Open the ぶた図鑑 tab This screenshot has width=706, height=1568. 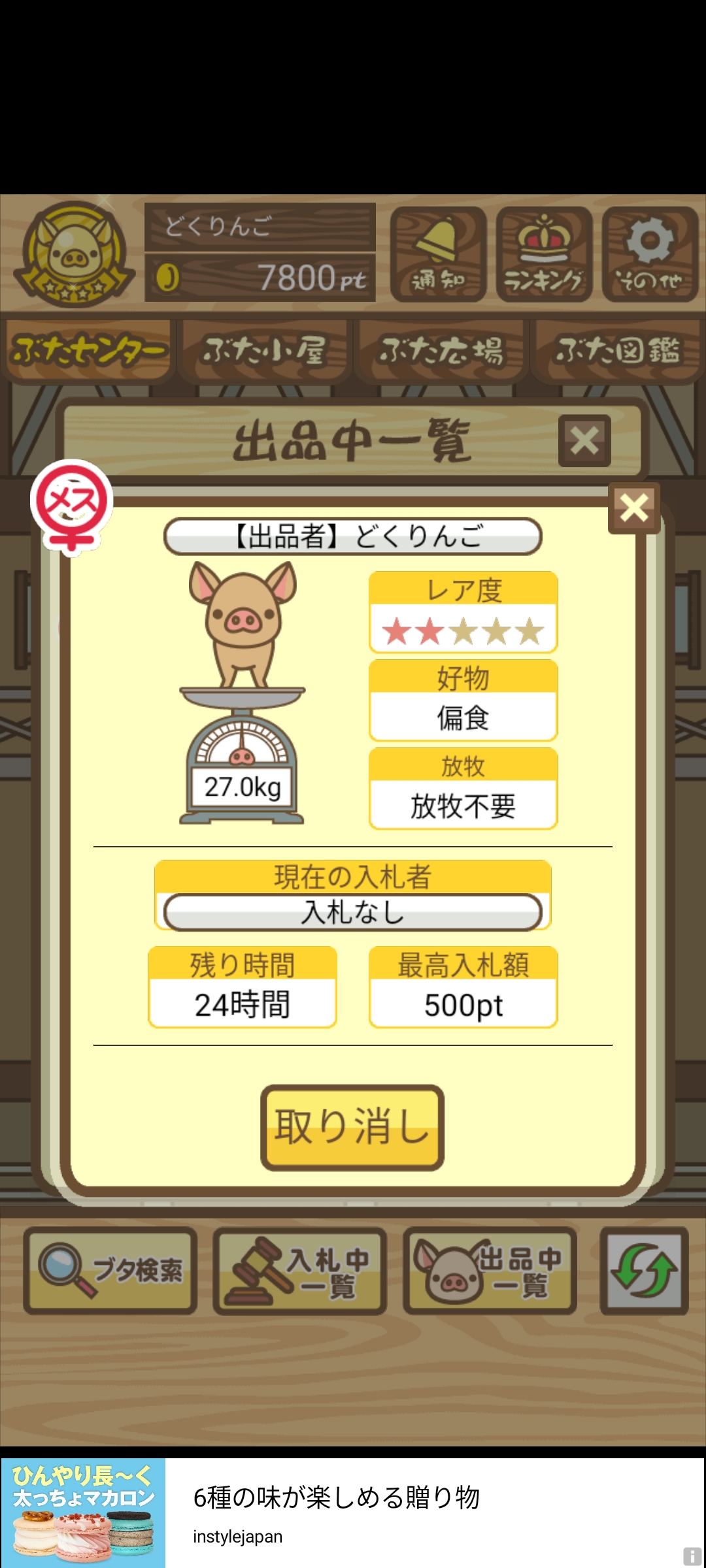(617, 351)
